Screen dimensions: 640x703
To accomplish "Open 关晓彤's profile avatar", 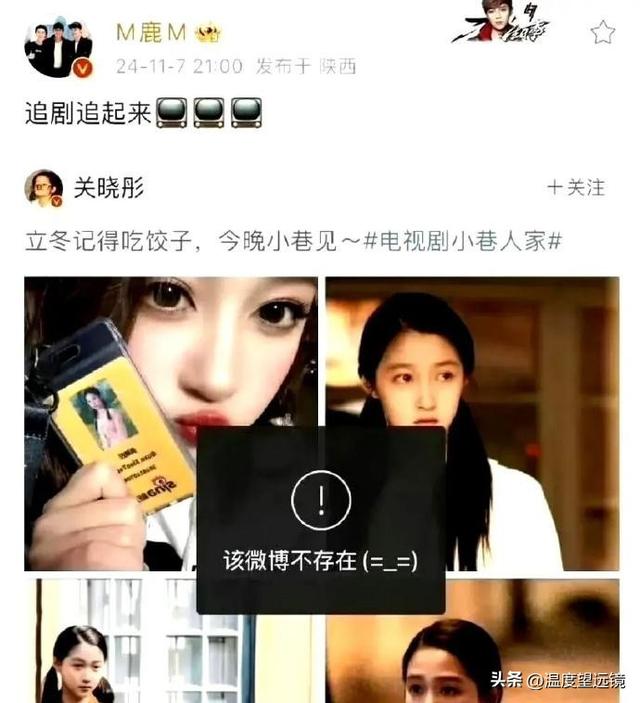I will [43, 187].
